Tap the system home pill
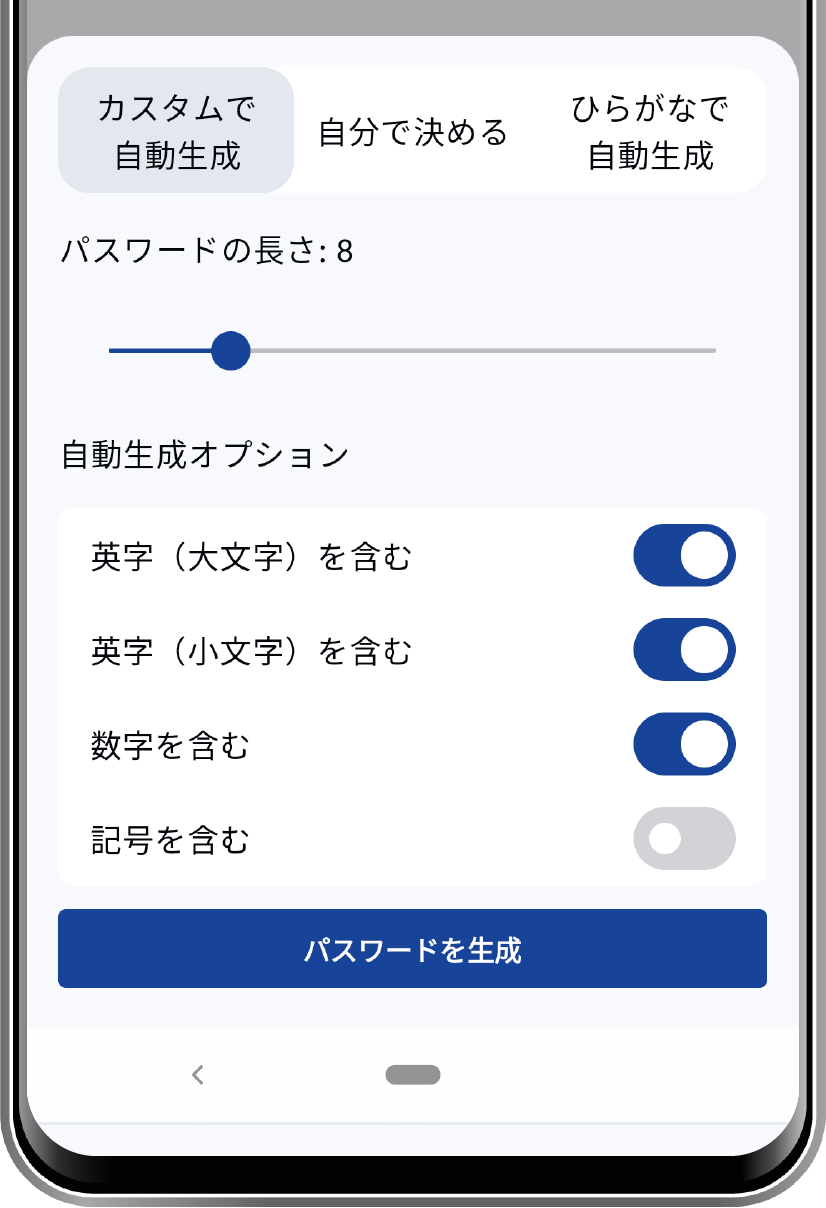The width and height of the screenshot is (826, 1208). point(413,1075)
